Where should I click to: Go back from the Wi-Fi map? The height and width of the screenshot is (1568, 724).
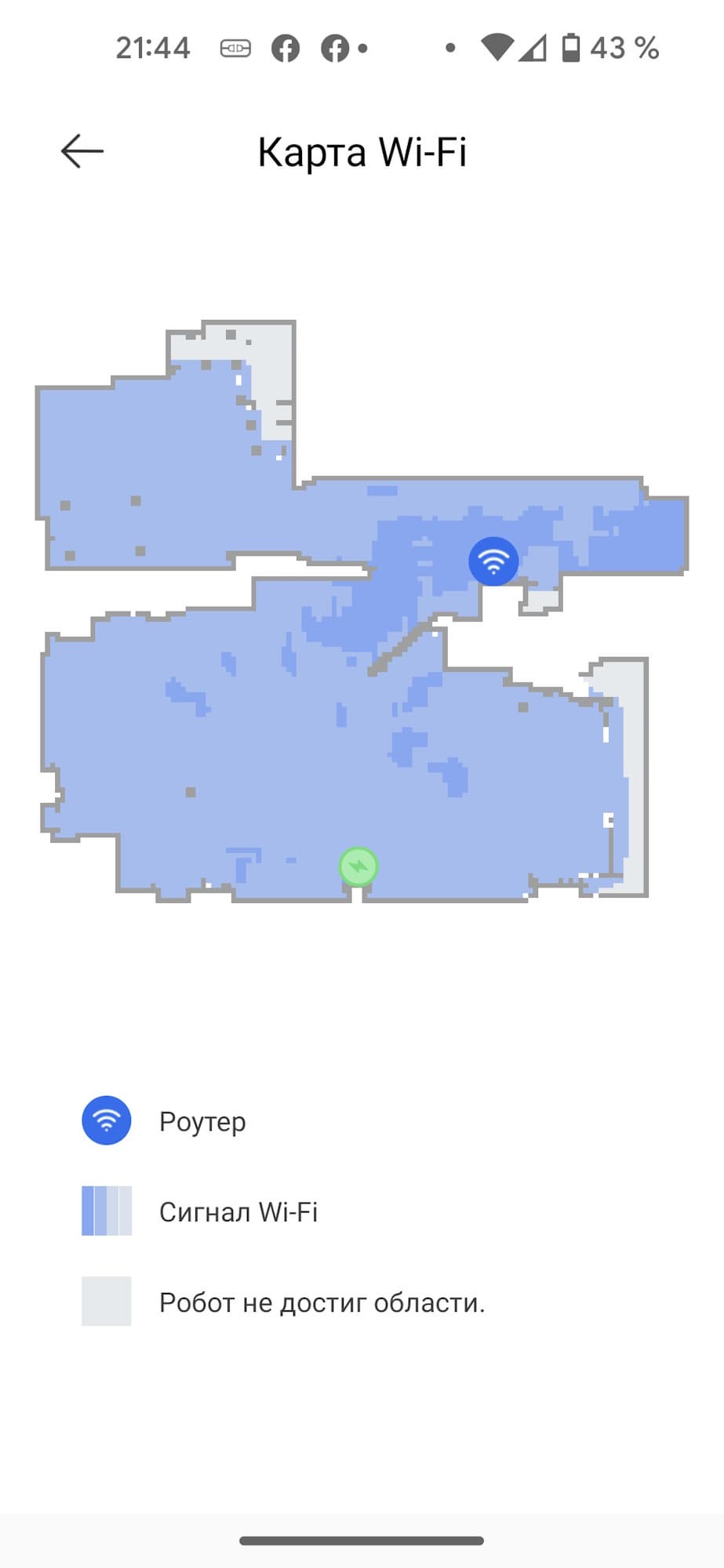point(82,151)
